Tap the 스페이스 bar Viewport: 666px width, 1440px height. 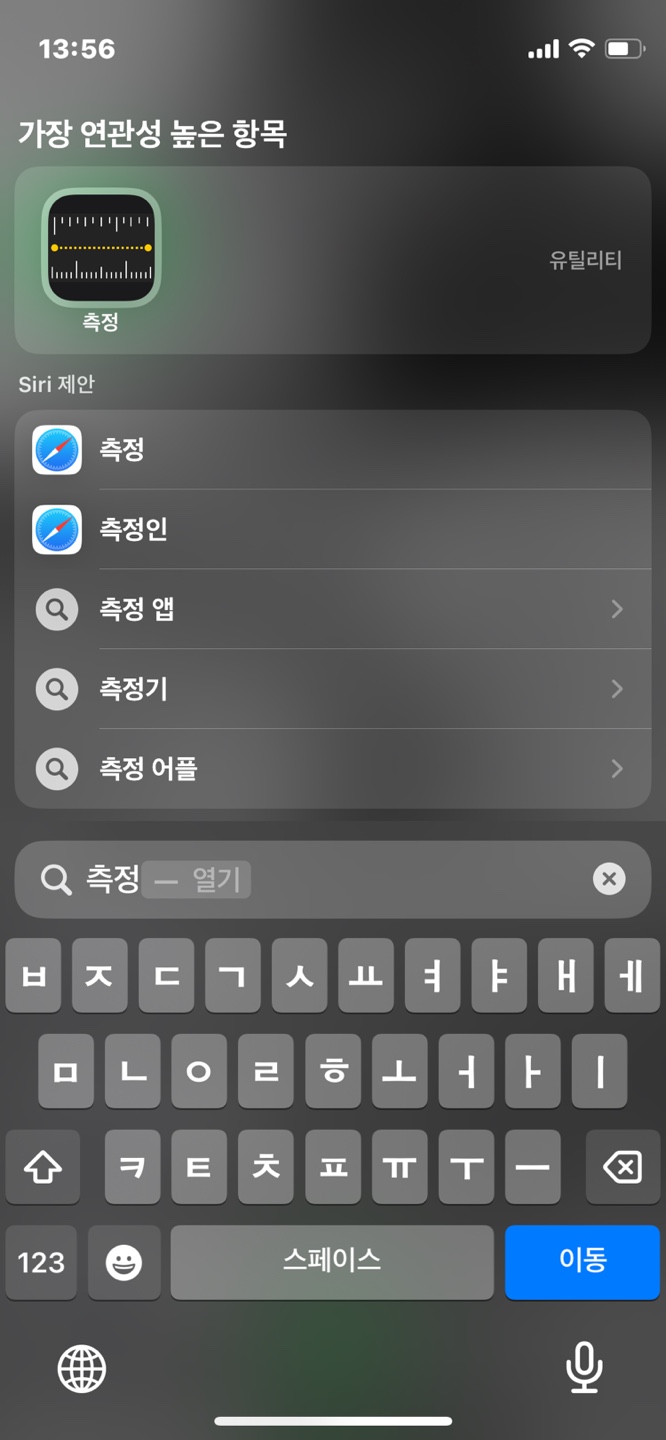(332, 1261)
